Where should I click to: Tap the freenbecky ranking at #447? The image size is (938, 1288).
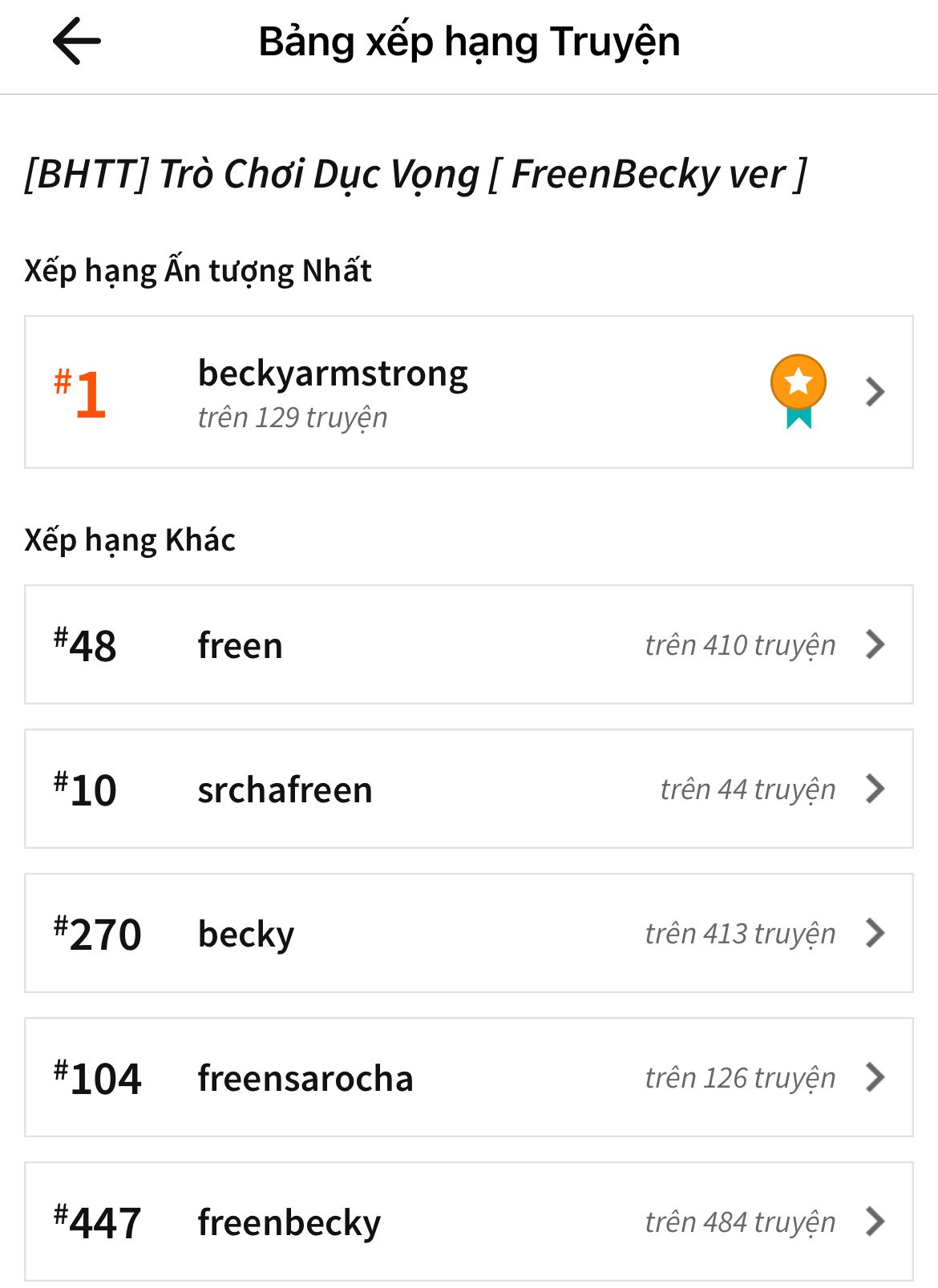tap(468, 1221)
